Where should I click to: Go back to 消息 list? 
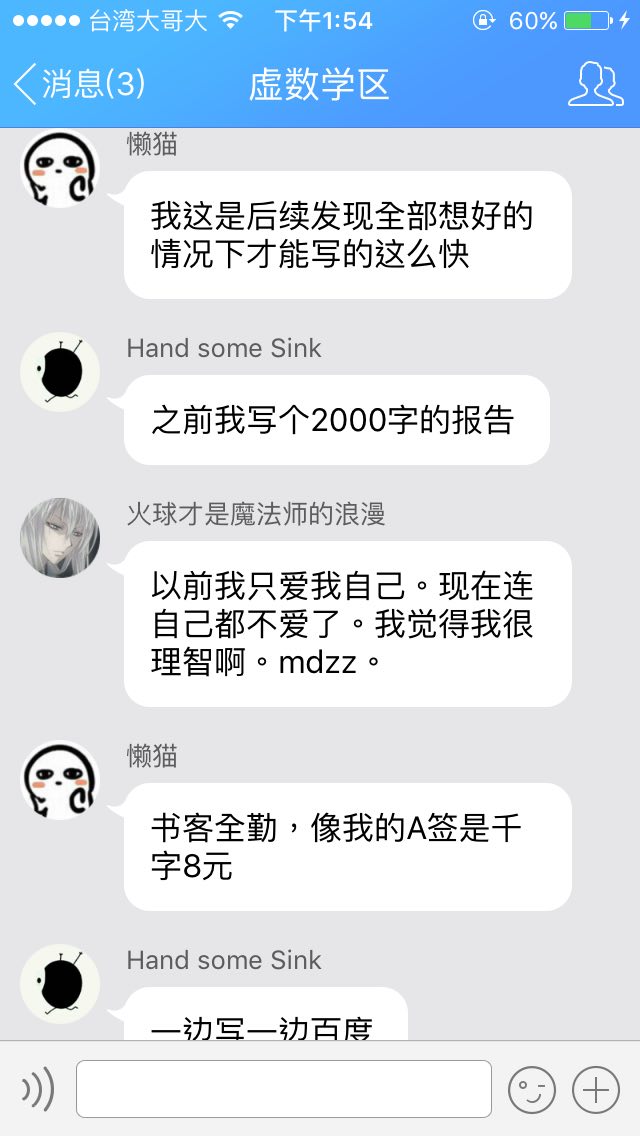(78, 84)
